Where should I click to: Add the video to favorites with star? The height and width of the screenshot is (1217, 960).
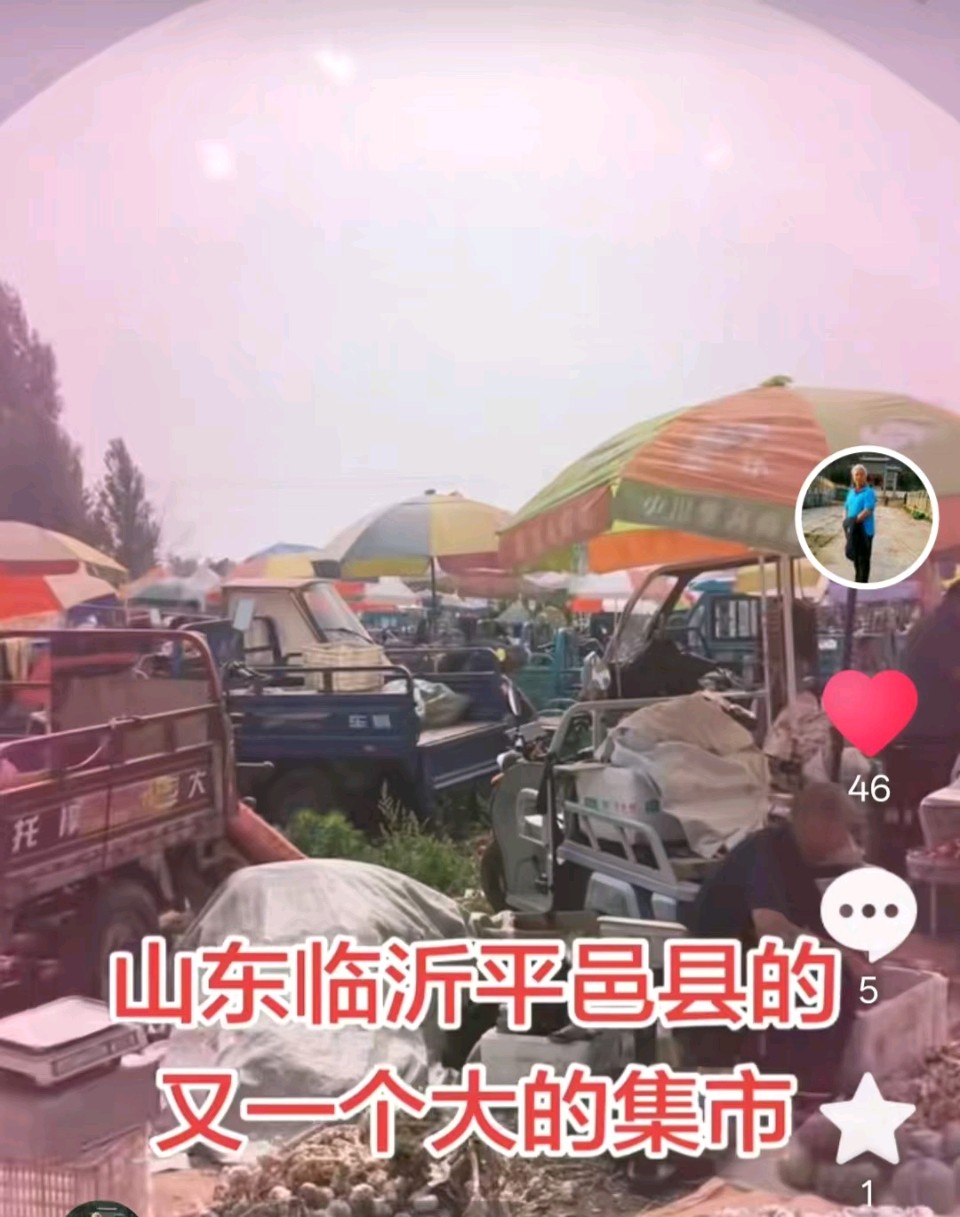(867, 1120)
